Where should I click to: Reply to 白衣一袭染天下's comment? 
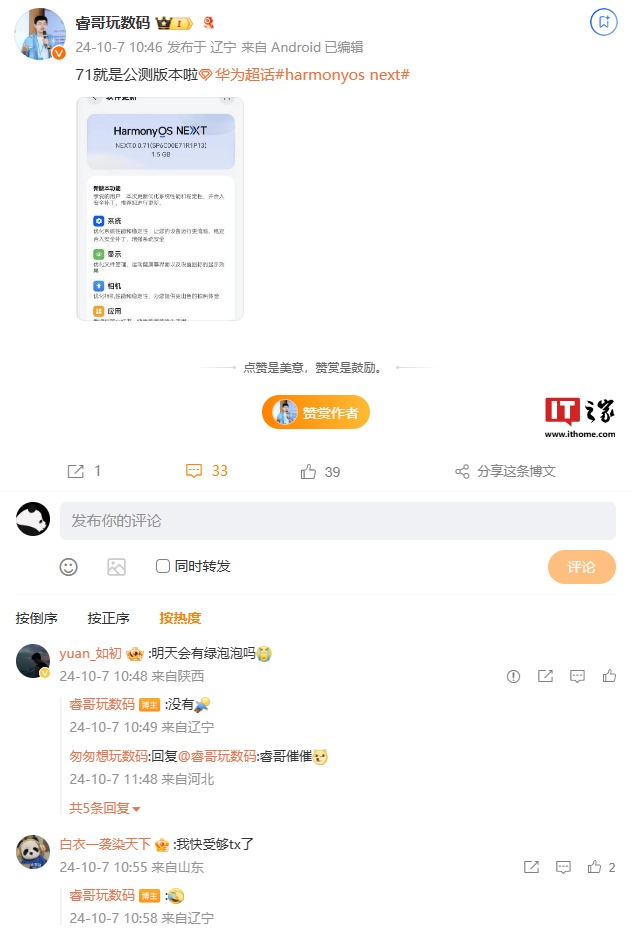tap(563, 867)
